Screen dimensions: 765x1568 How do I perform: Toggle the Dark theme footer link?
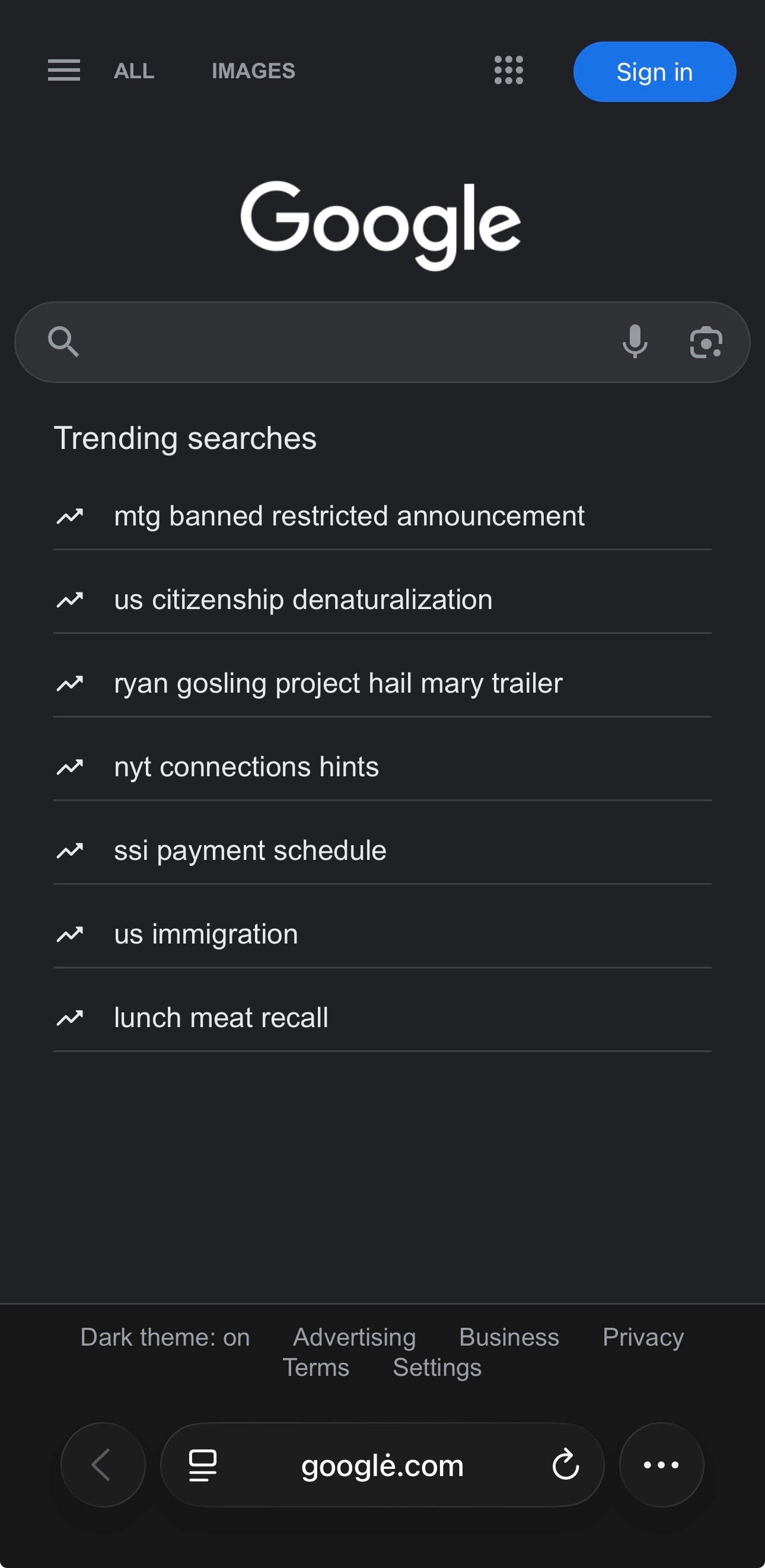tap(165, 1337)
